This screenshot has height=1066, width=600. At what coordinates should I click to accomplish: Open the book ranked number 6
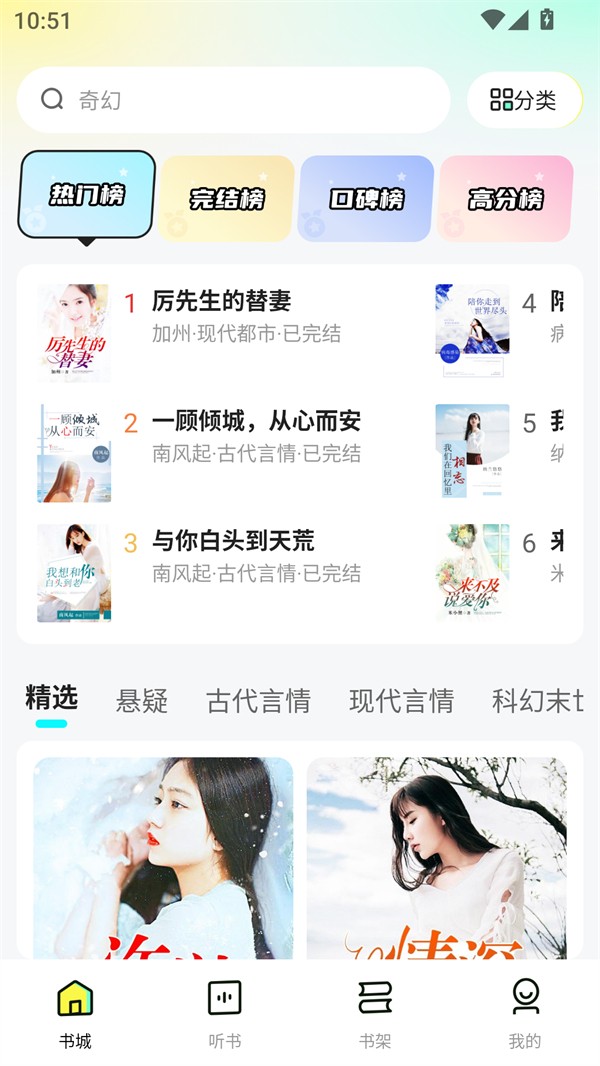500,570
